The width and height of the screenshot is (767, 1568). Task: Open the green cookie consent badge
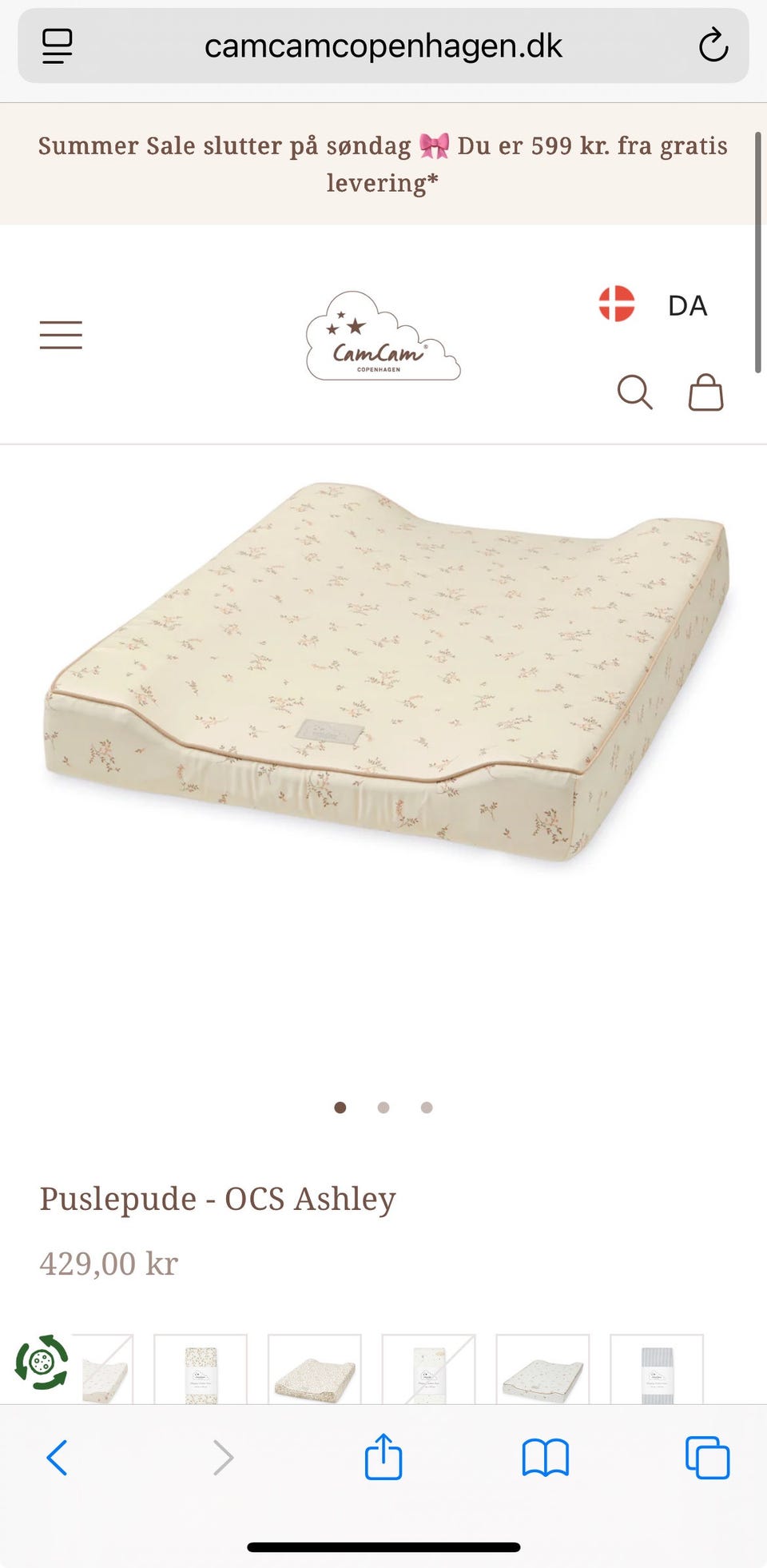42,1362
